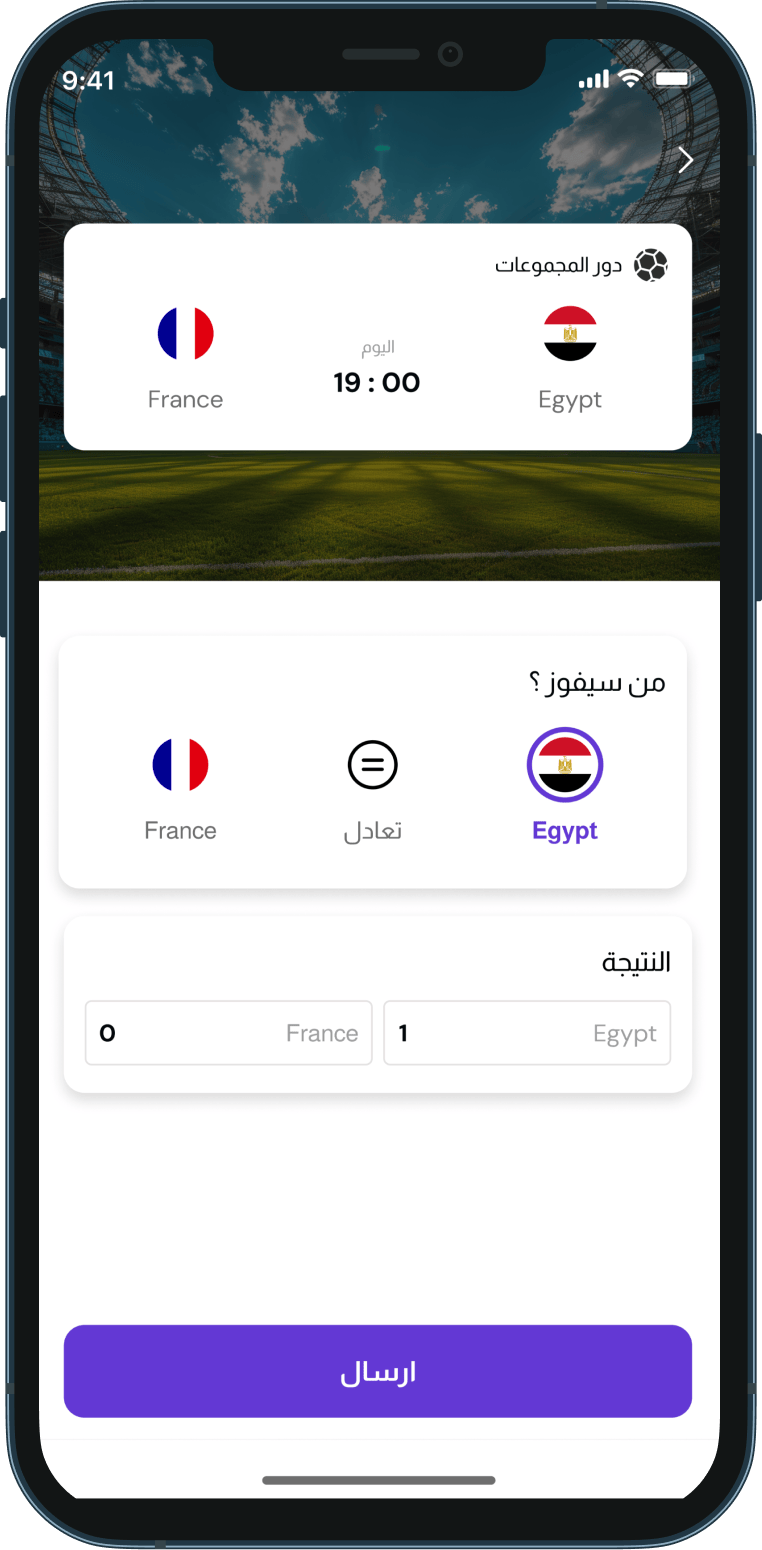The height and width of the screenshot is (1550, 762).
Task: Go back using the top chevron arrow
Action: (685, 160)
